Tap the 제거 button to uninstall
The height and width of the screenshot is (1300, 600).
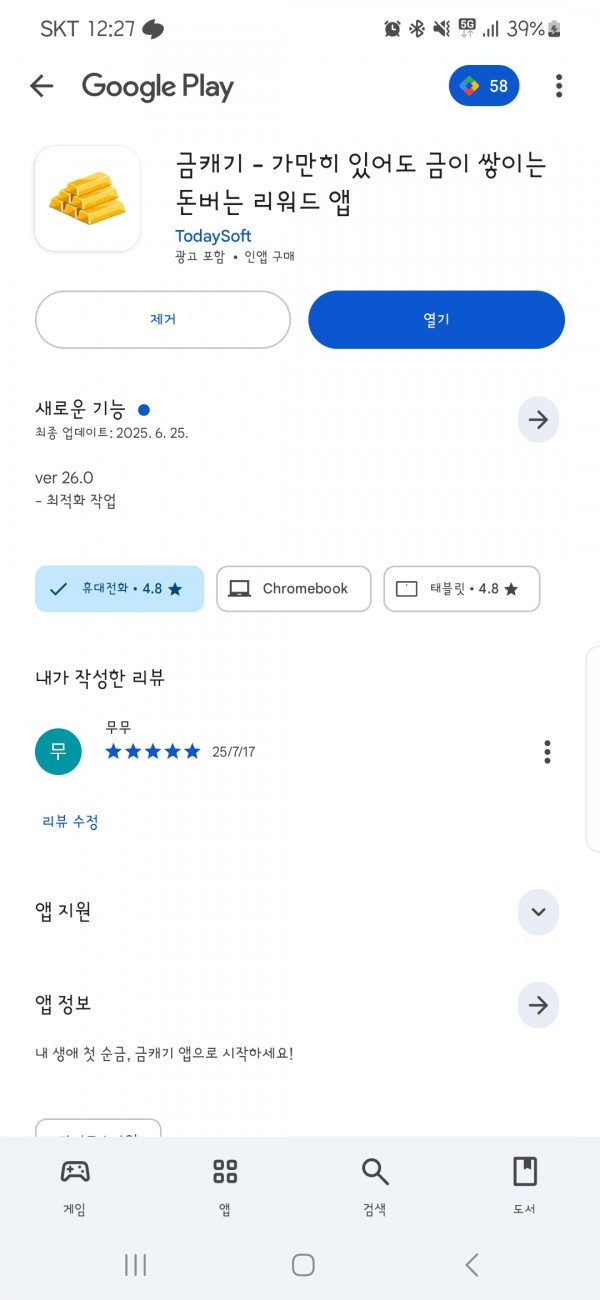(163, 320)
